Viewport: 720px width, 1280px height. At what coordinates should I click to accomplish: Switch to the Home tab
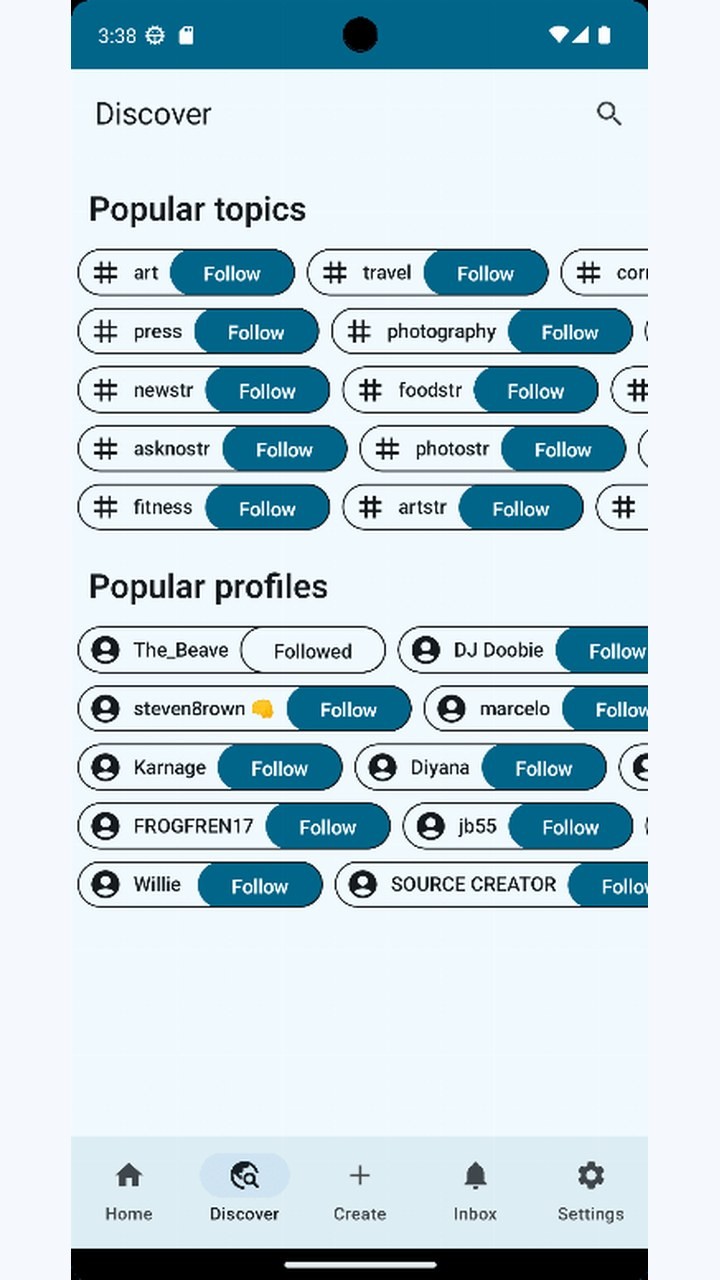click(x=129, y=1192)
